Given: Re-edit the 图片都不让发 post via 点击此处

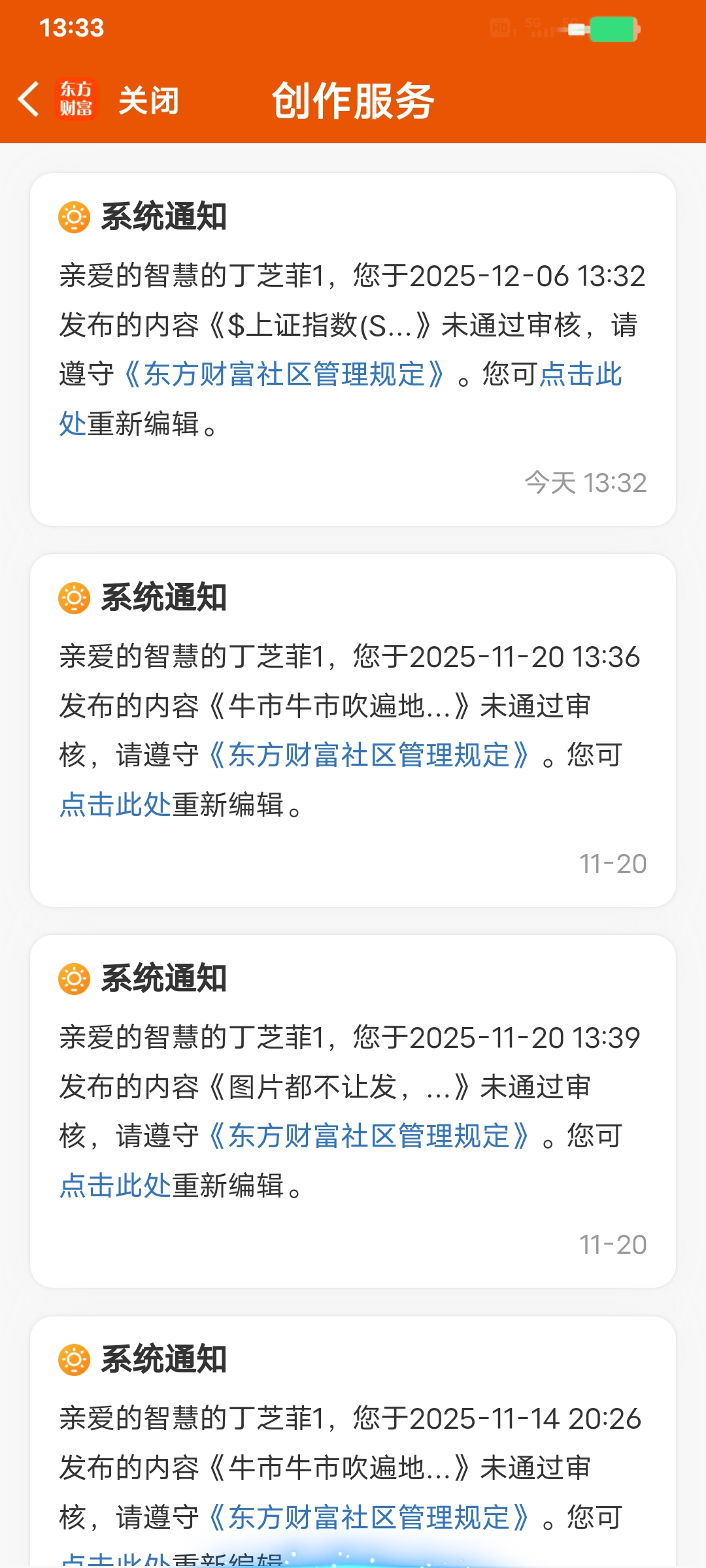Looking at the screenshot, I should click(x=115, y=1185).
